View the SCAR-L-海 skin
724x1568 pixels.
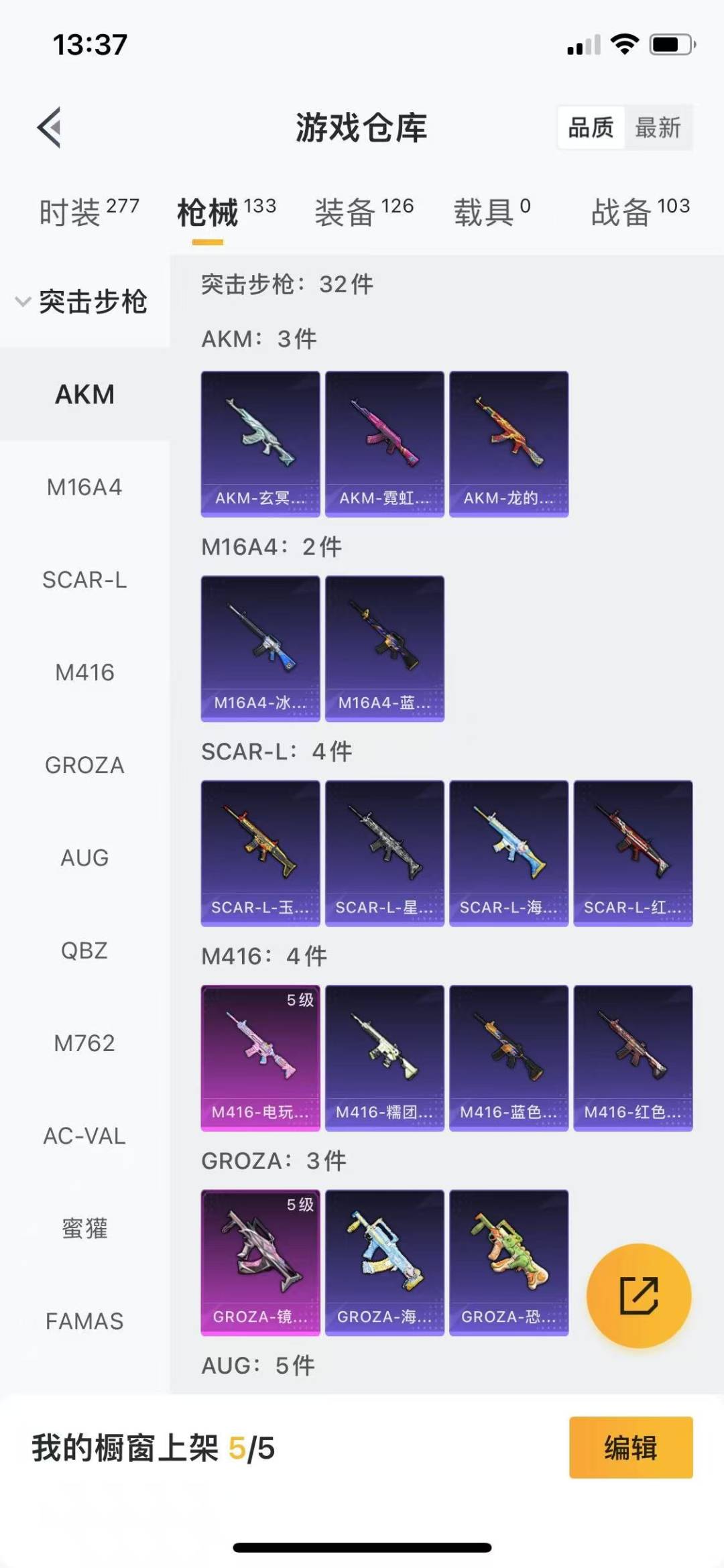pos(509,853)
